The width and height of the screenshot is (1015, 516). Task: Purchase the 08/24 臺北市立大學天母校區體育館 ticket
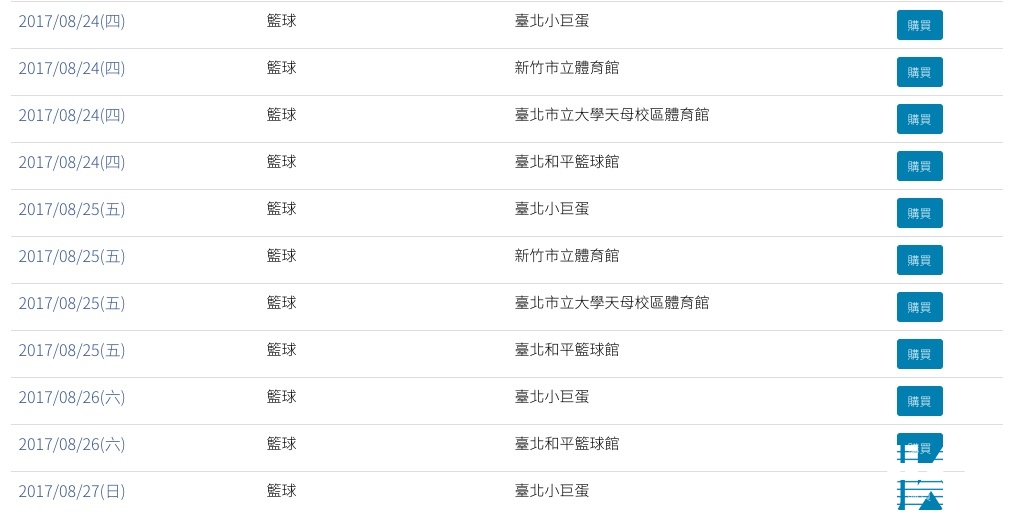(x=919, y=119)
